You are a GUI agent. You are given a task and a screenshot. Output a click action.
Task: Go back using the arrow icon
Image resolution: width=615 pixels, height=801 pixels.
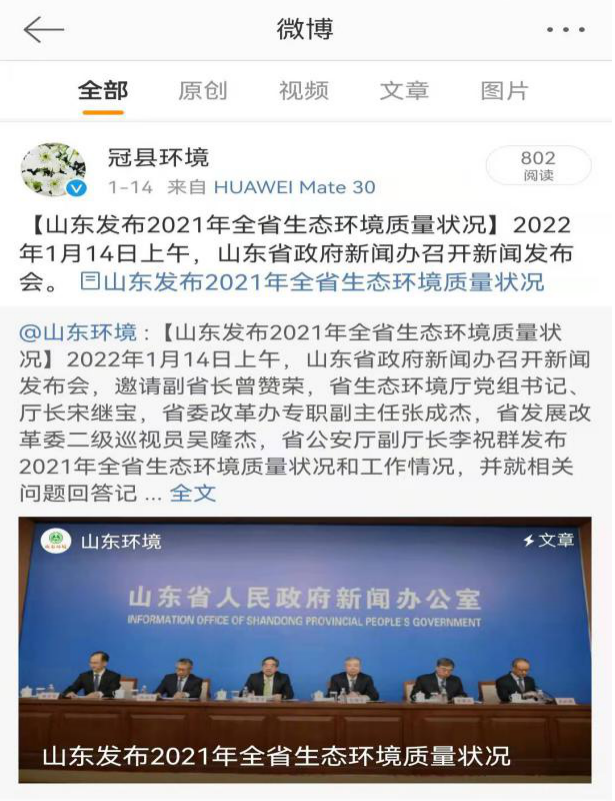pyautogui.click(x=43, y=30)
